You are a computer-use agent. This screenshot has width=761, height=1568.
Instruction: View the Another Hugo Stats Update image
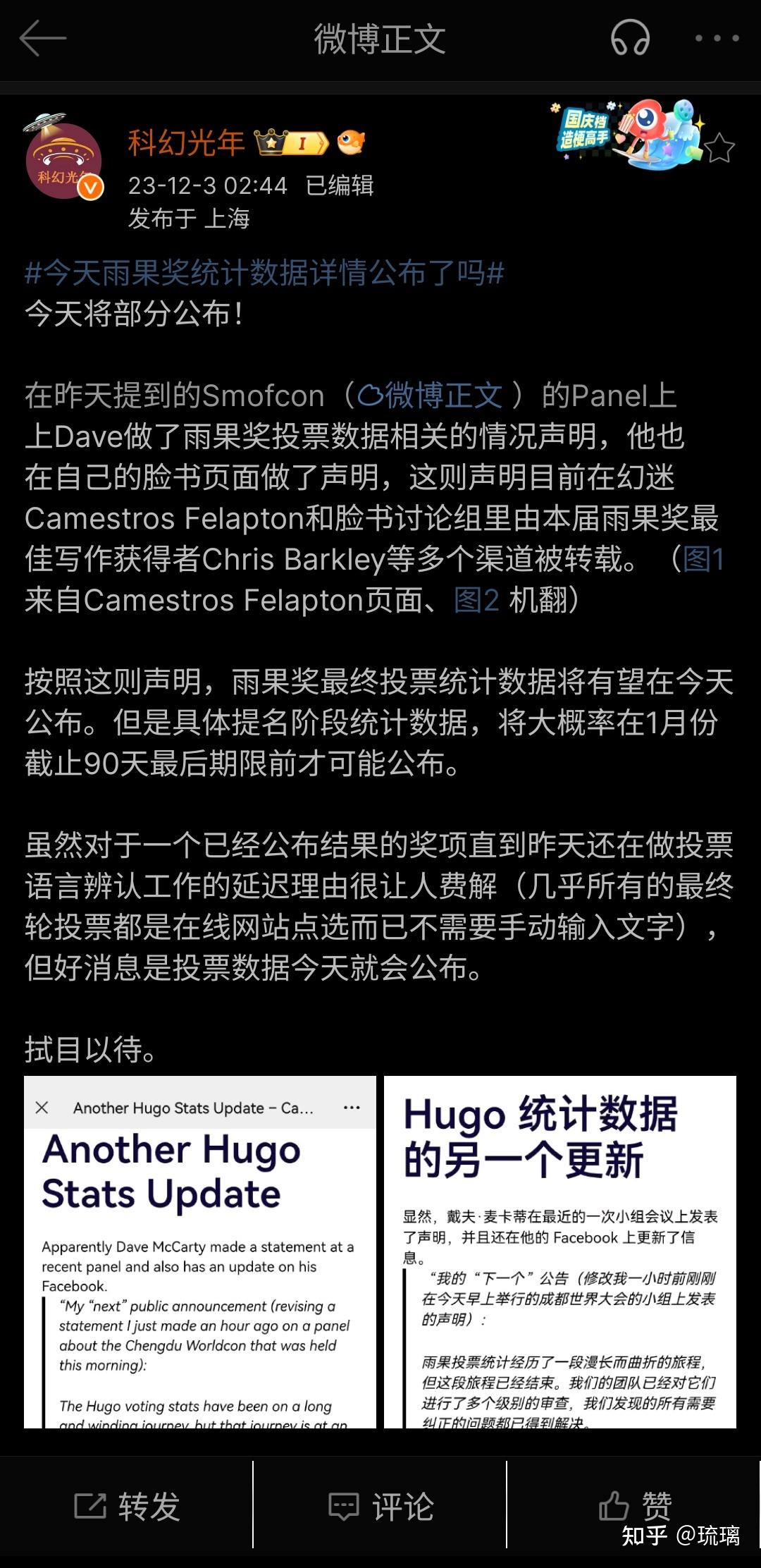(x=200, y=1251)
